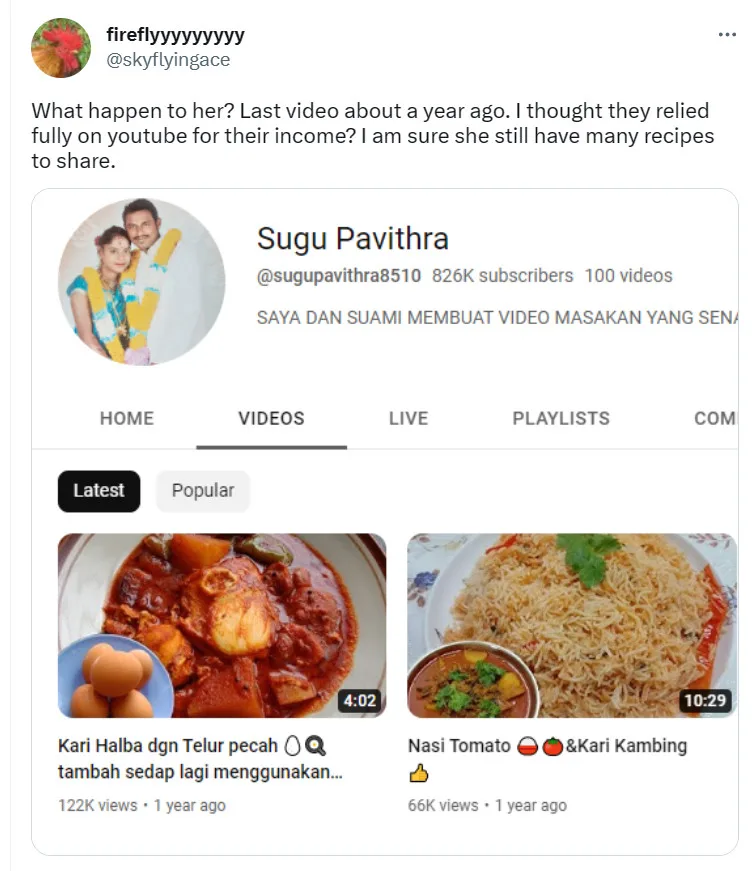Screen dimensions: 753x871
Task: Open fireflyyyyyyyyy's profile picture
Action: (x=61, y=48)
